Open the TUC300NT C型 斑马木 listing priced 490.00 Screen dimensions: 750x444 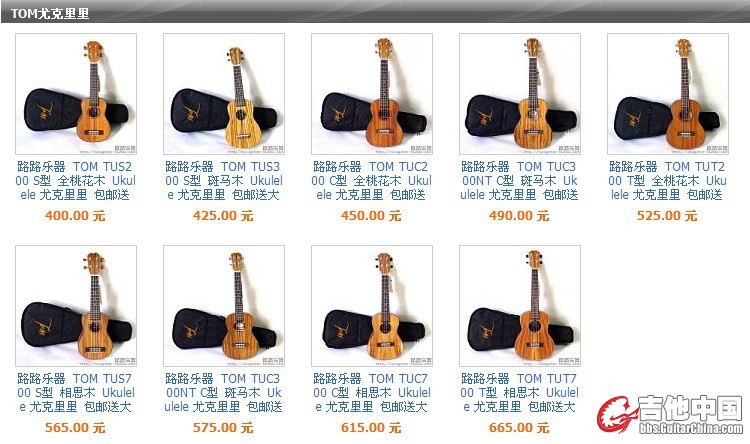click(519, 181)
